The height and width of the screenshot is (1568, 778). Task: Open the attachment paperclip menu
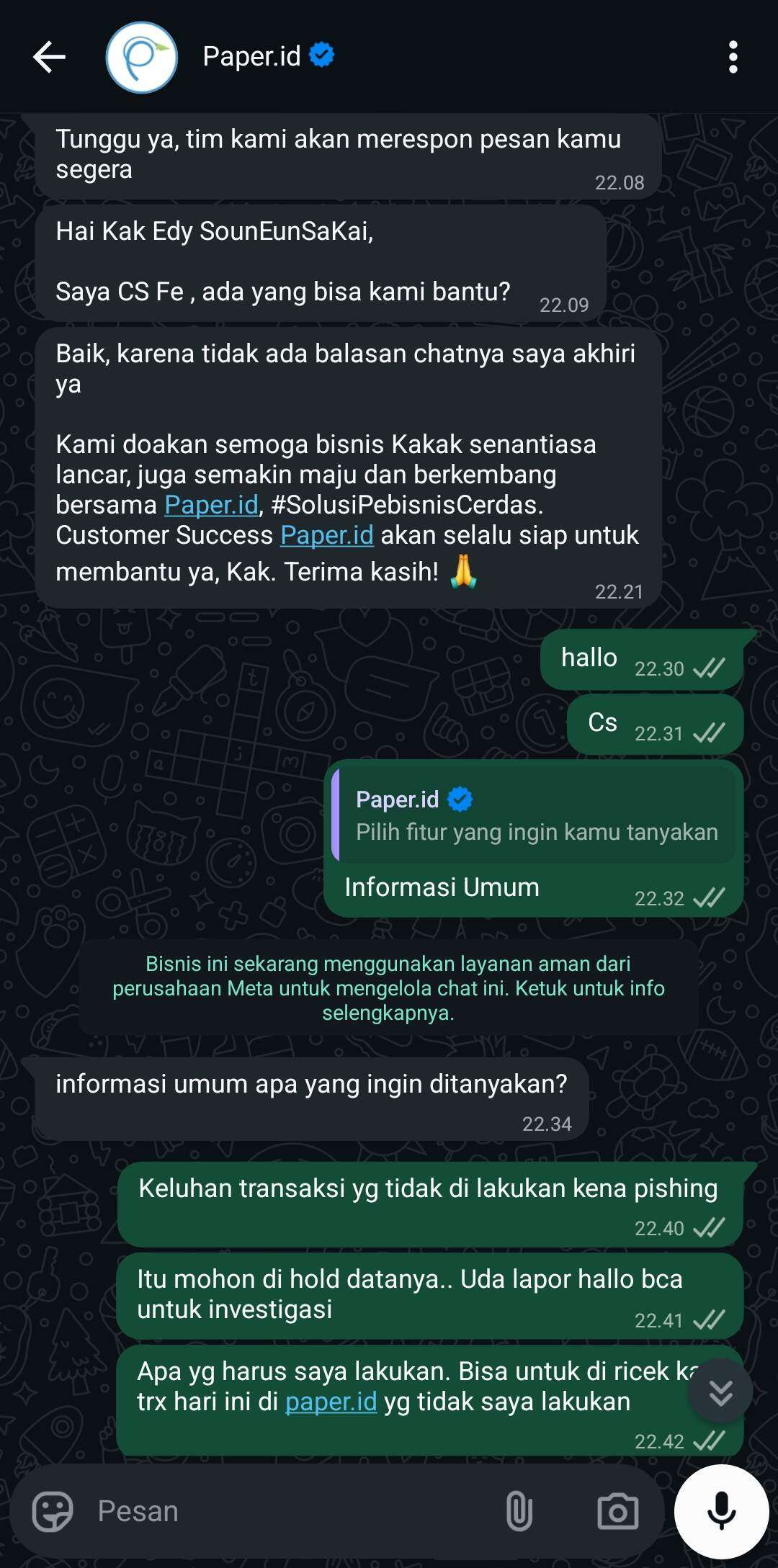pos(519,1511)
